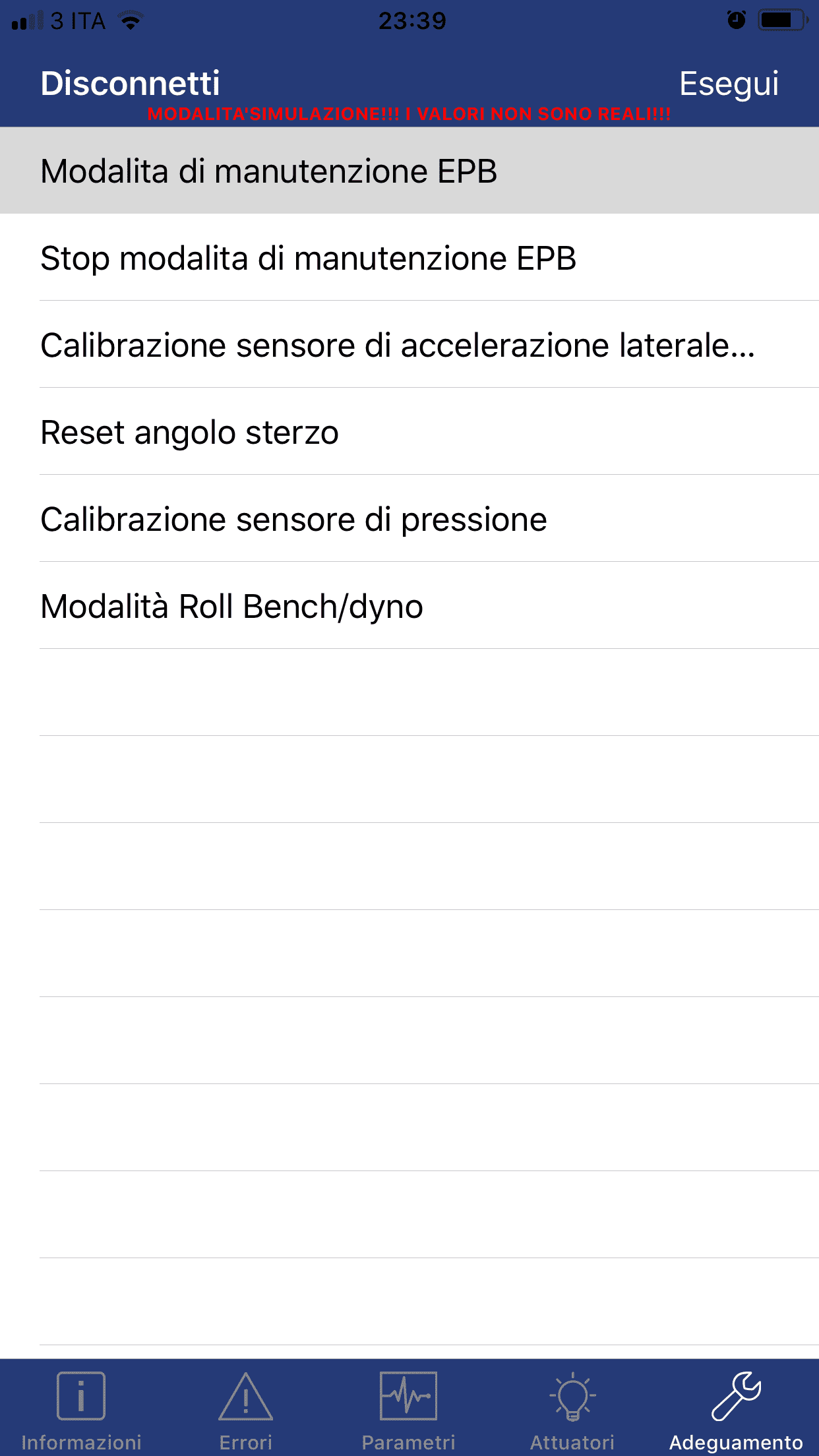
Task: Select Modalita di manutenzione EPB
Action: pos(409,171)
